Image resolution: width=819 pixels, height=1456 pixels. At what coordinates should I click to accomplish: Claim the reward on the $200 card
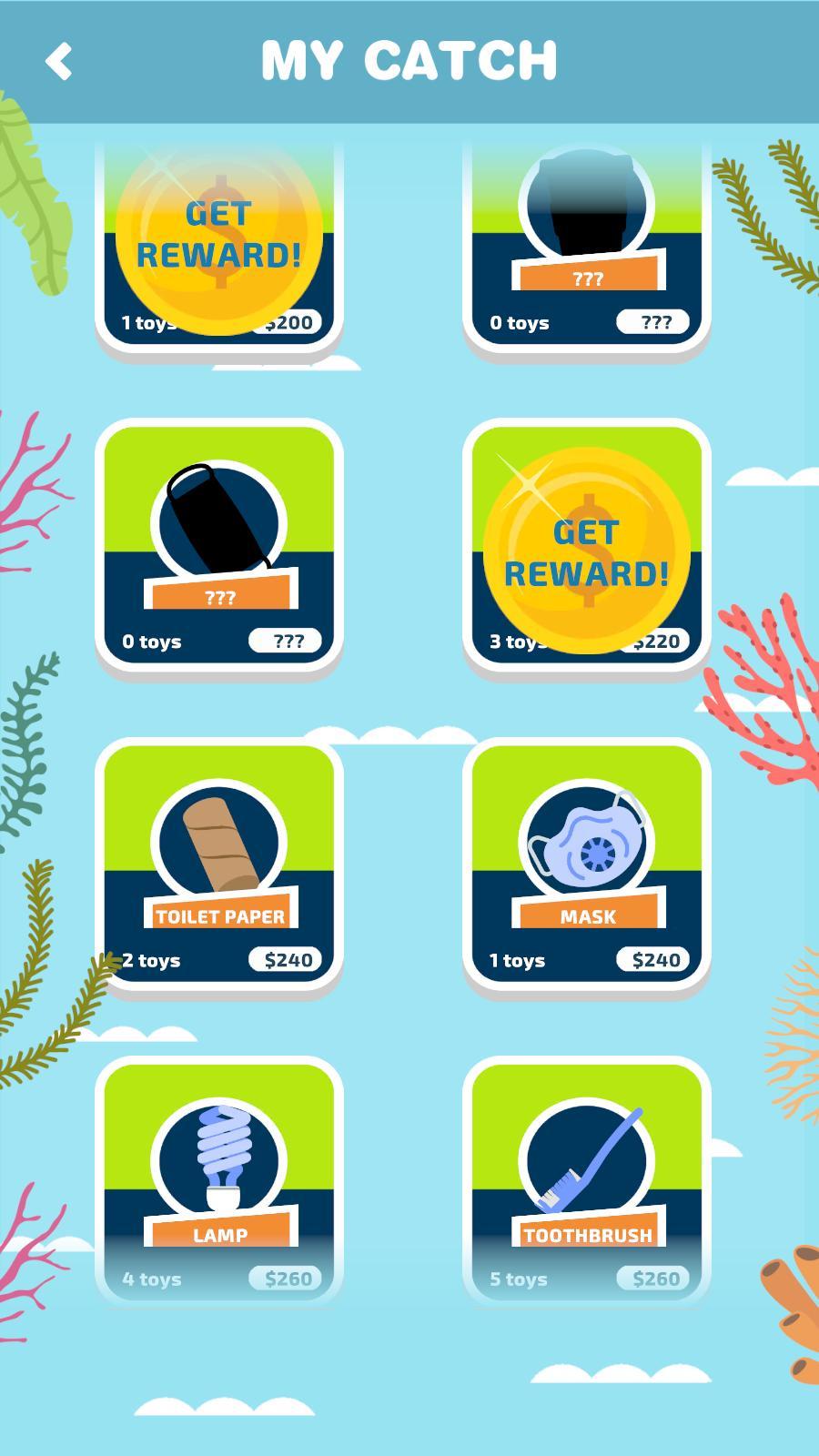pyautogui.click(x=219, y=235)
